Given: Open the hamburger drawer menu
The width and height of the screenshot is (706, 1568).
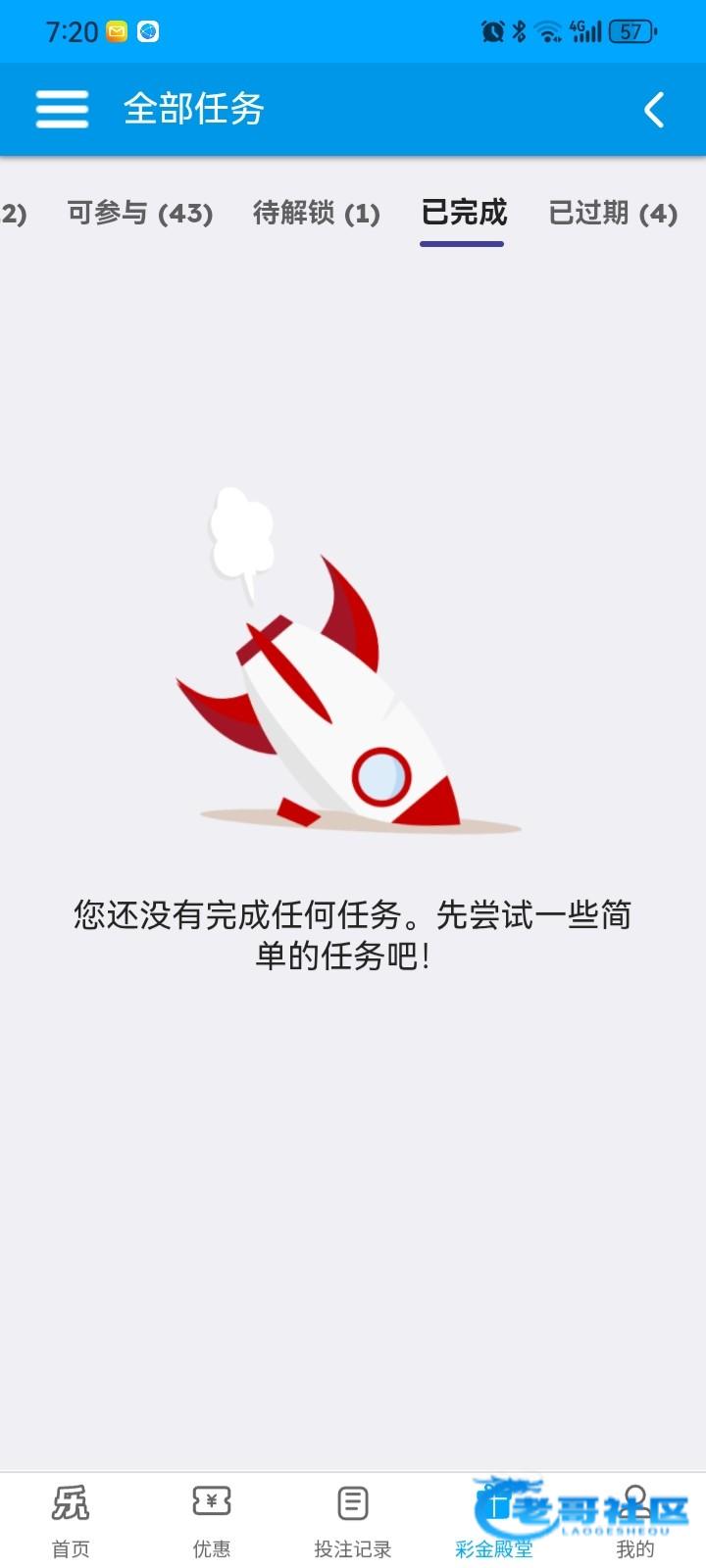Looking at the screenshot, I should (x=62, y=109).
